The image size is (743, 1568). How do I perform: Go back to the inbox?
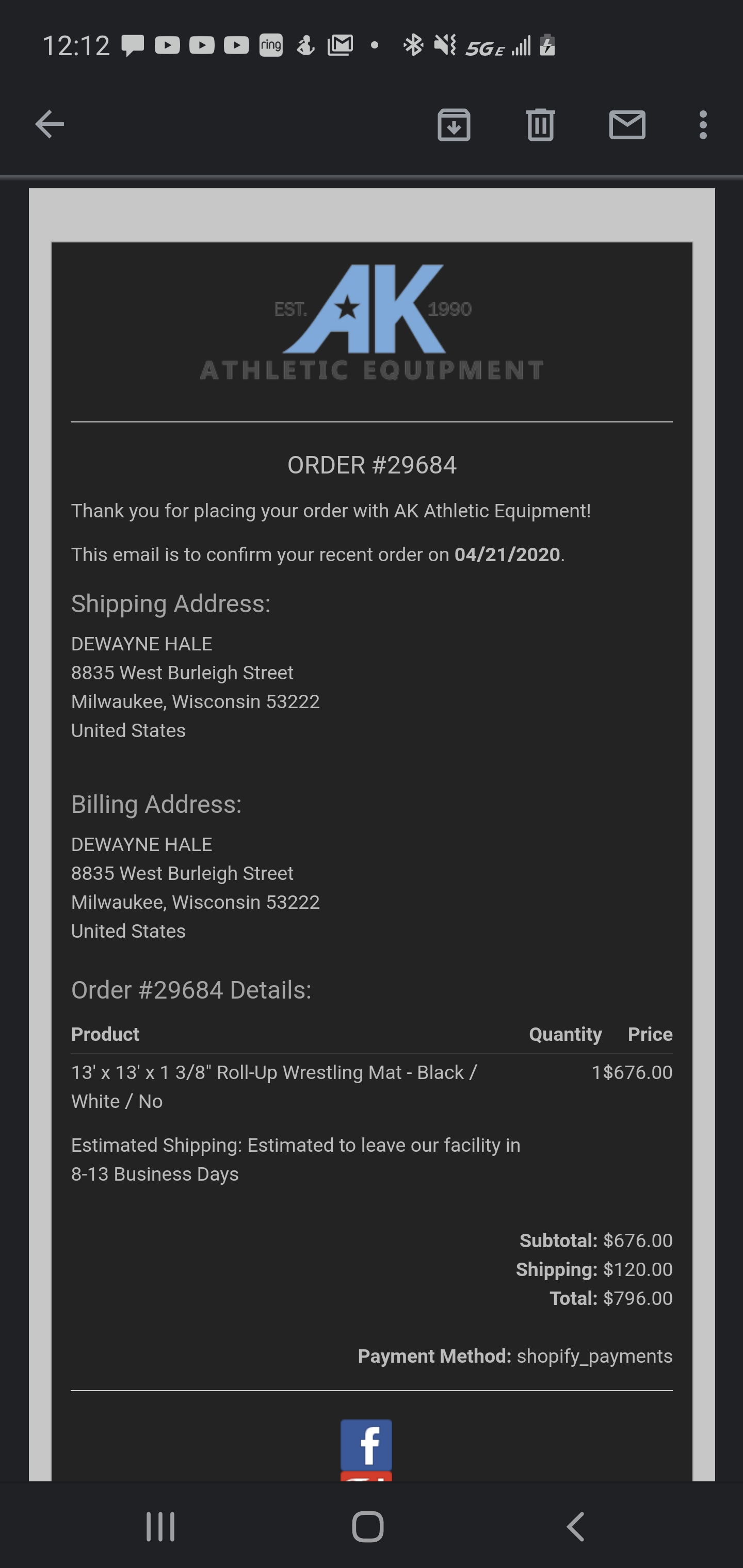[50, 125]
